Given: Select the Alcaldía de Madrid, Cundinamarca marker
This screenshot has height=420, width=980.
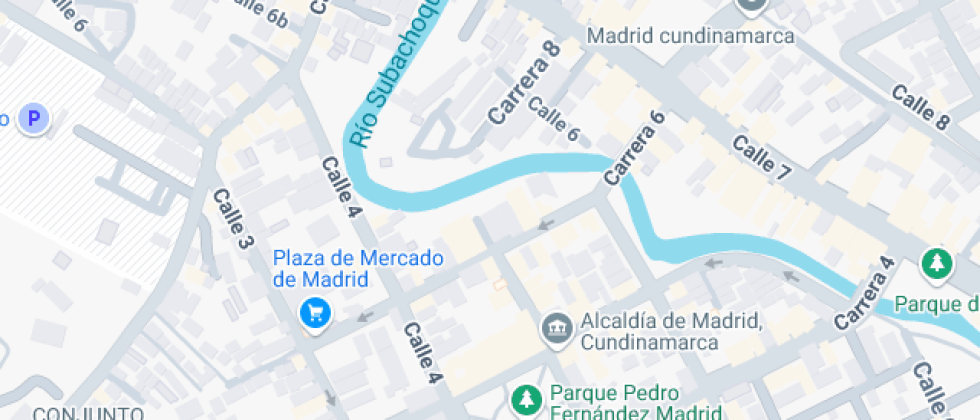Looking at the screenshot, I should click(556, 327).
